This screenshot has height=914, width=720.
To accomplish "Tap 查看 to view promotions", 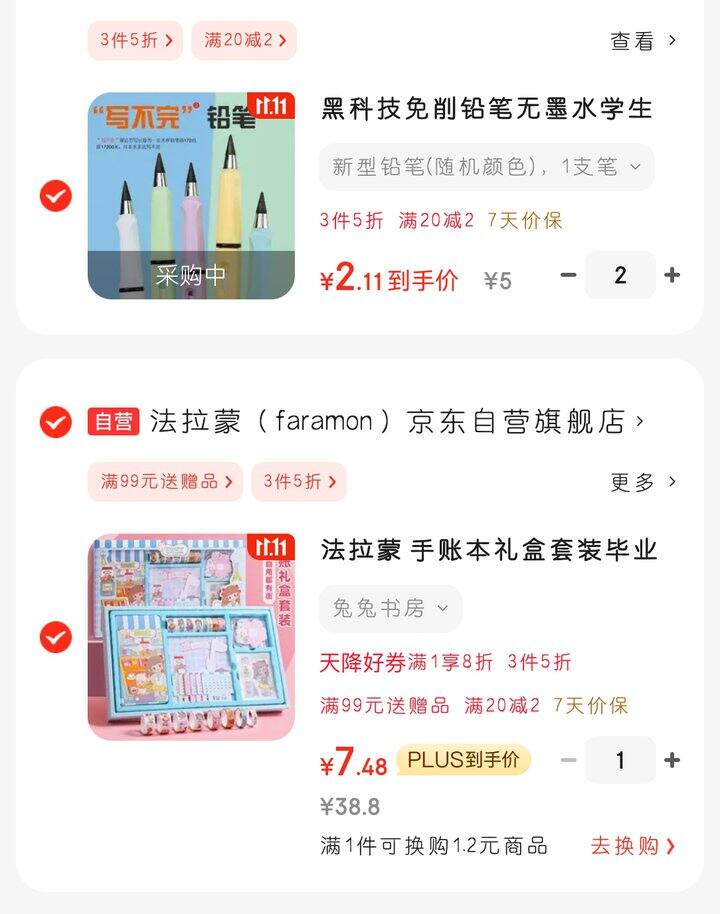I will tap(643, 41).
